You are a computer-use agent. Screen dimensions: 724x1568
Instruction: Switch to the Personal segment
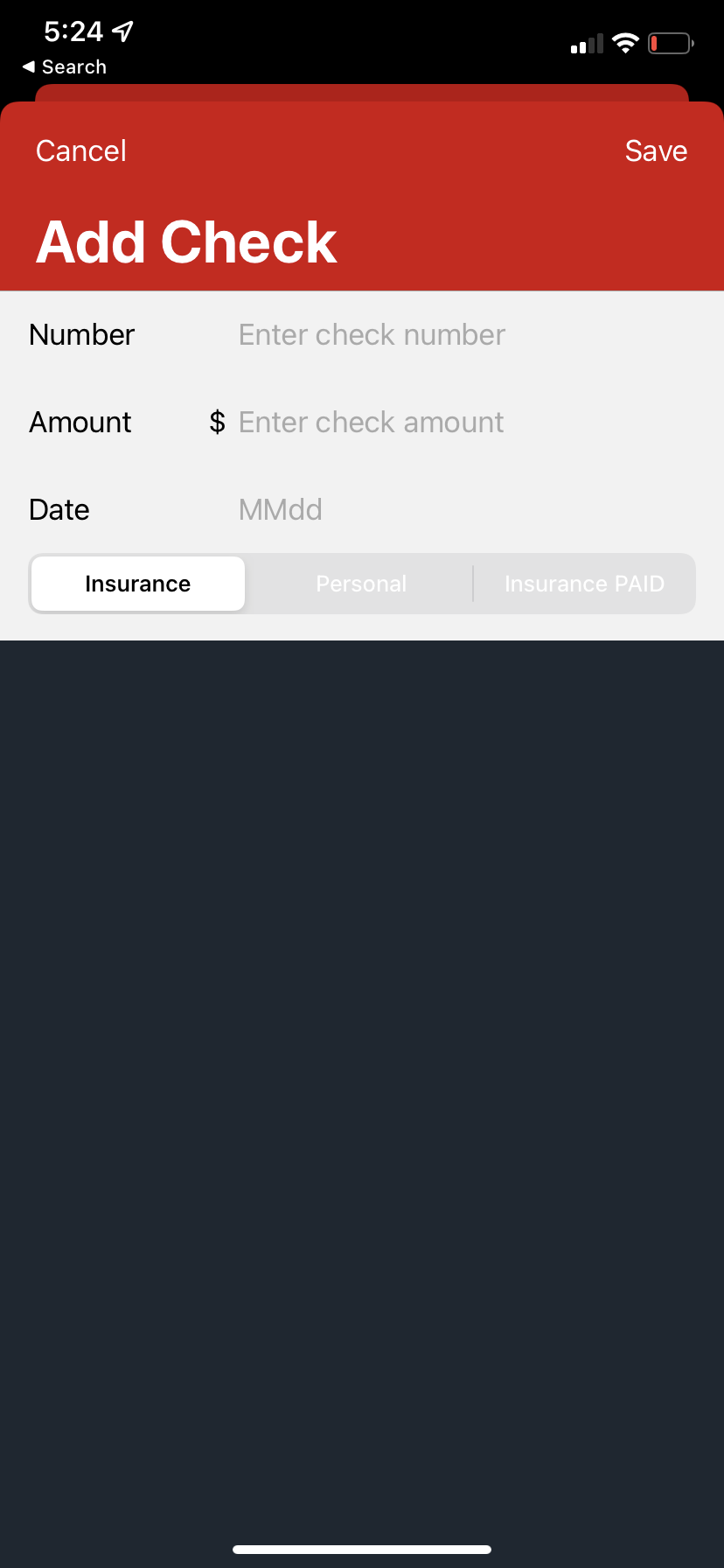tap(361, 584)
